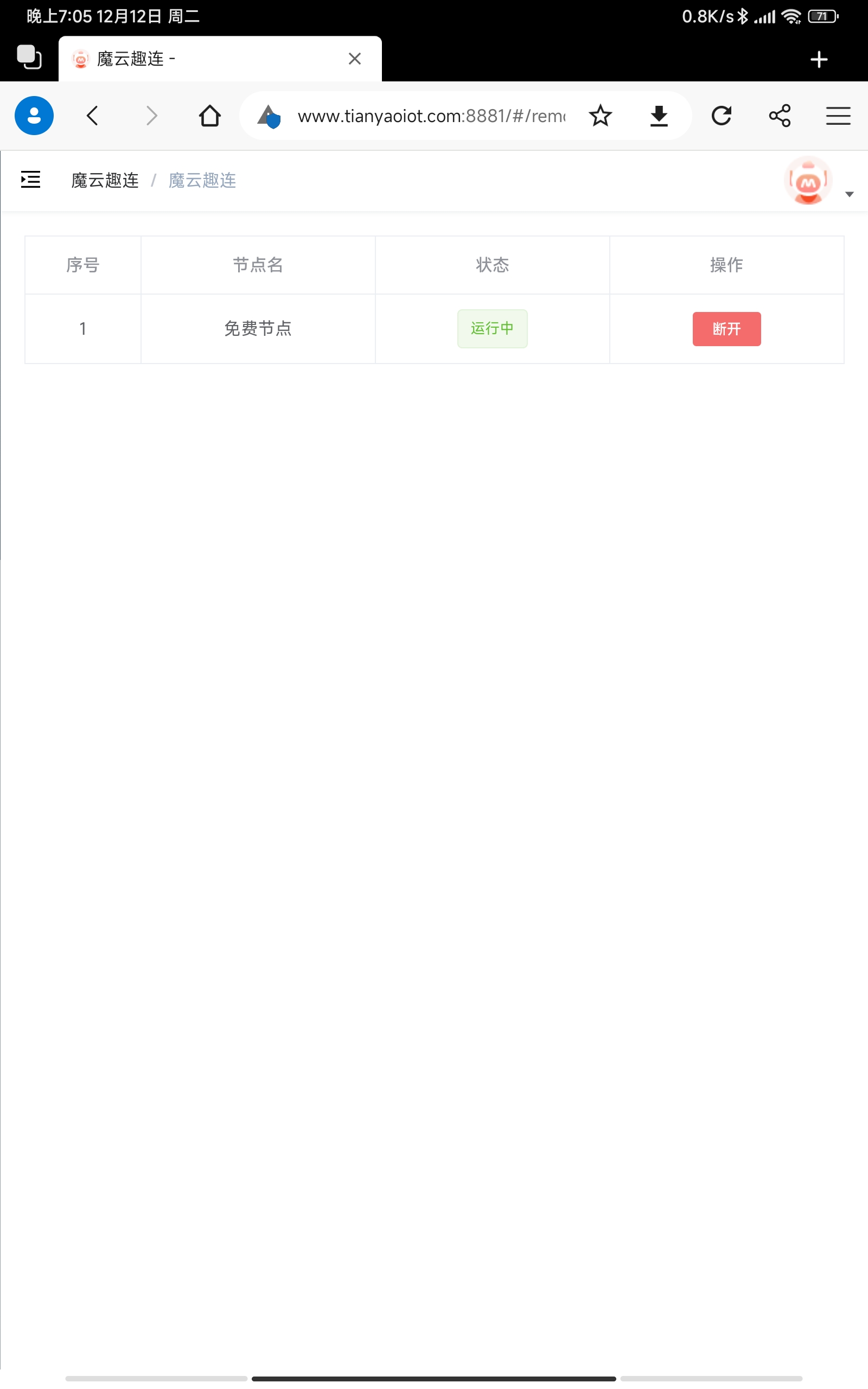Image resolution: width=868 pixels, height=1389 pixels.
Task: Open the browser hamburger menu
Action: coord(838,116)
